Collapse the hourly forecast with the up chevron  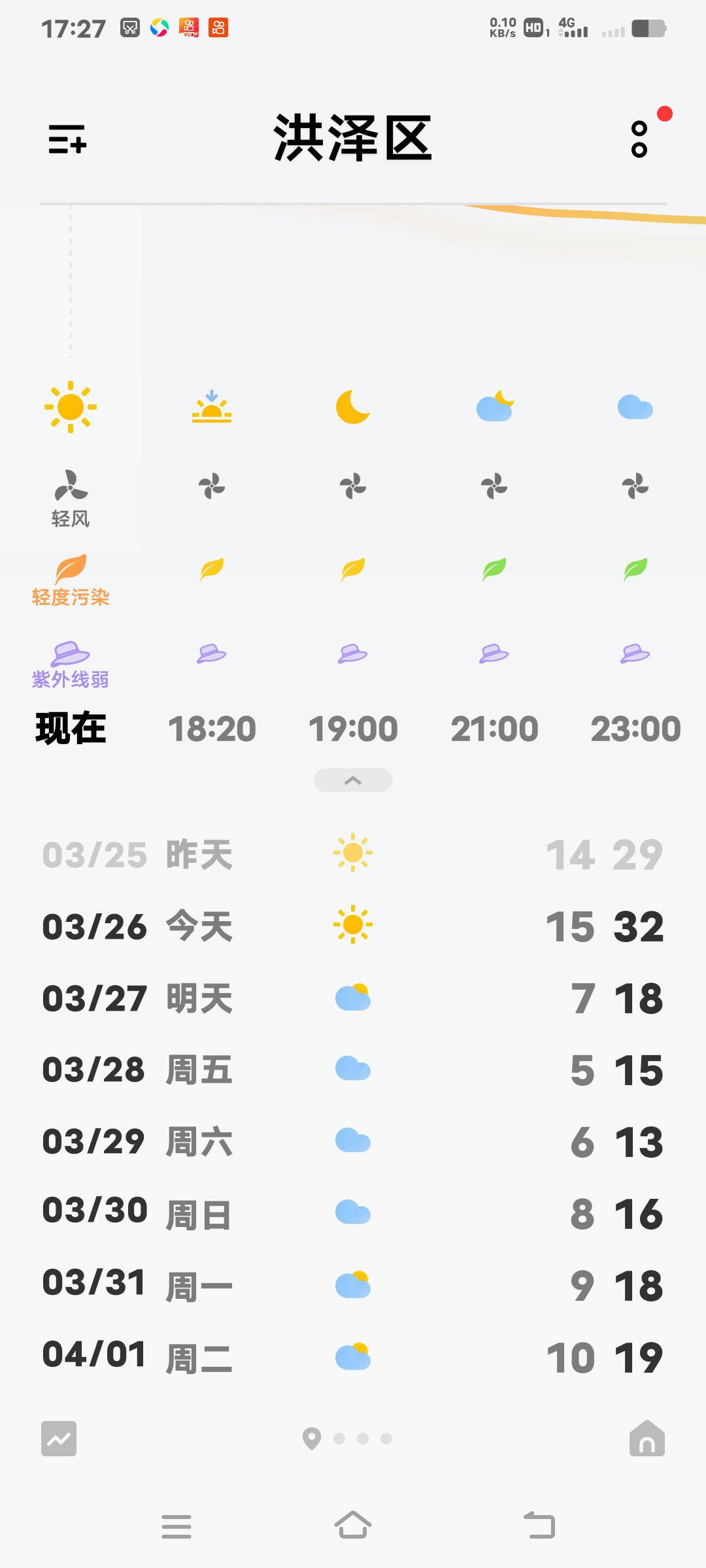pyautogui.click(x=353, y=780)
